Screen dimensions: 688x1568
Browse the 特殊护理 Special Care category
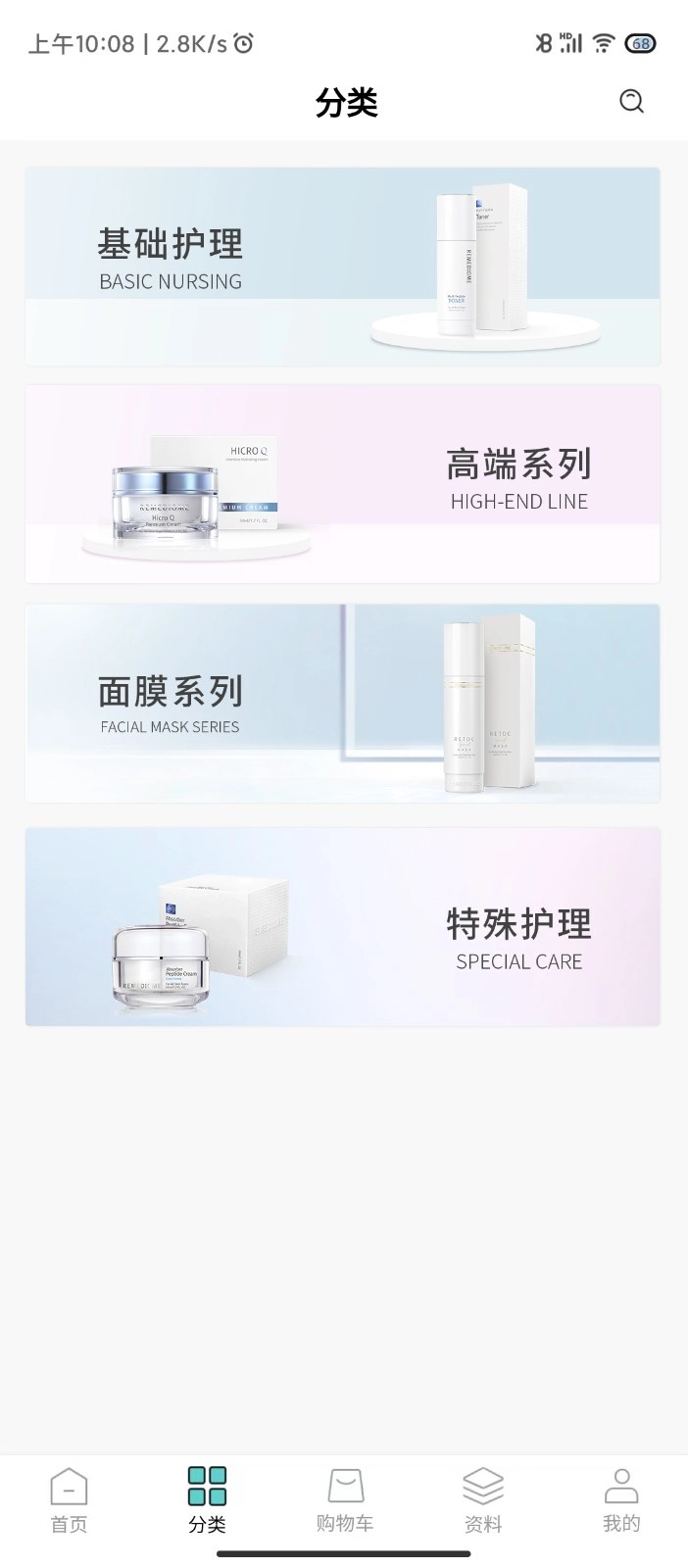342,927
